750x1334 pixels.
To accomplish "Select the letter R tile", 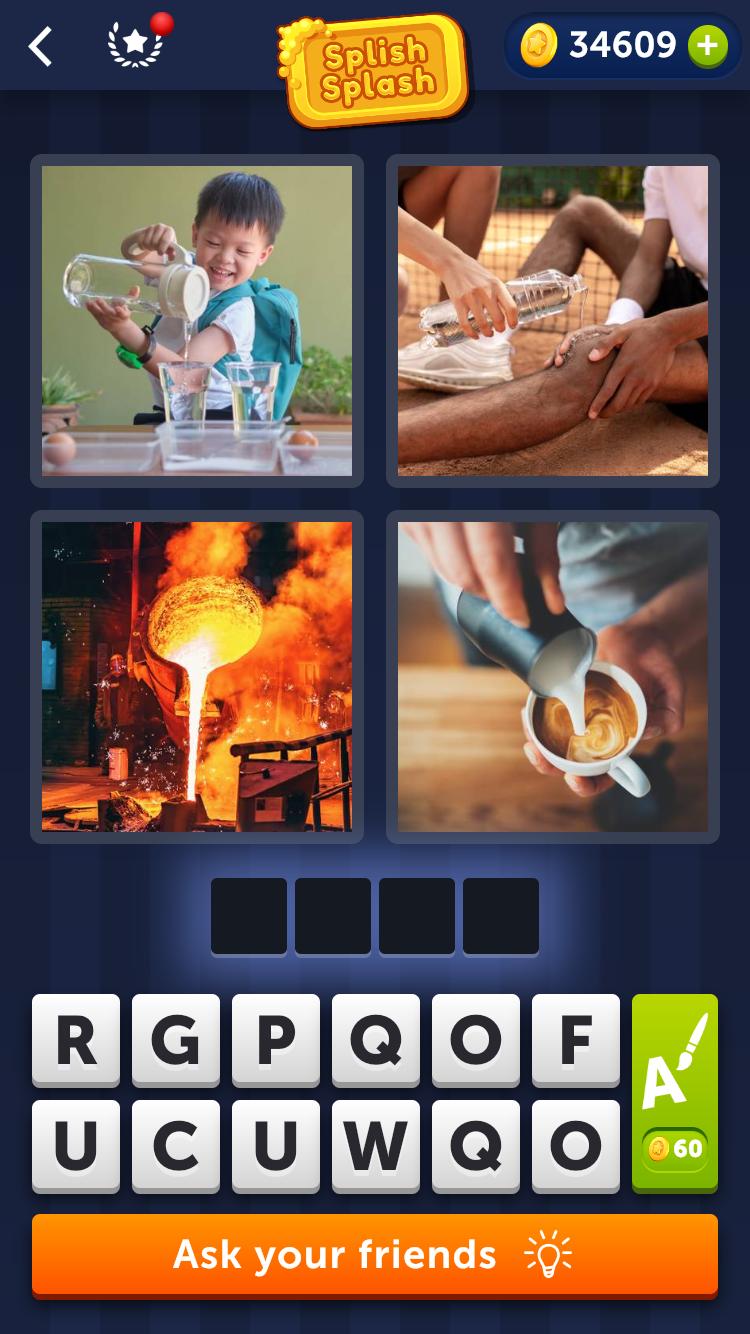I will (76, 1040).
